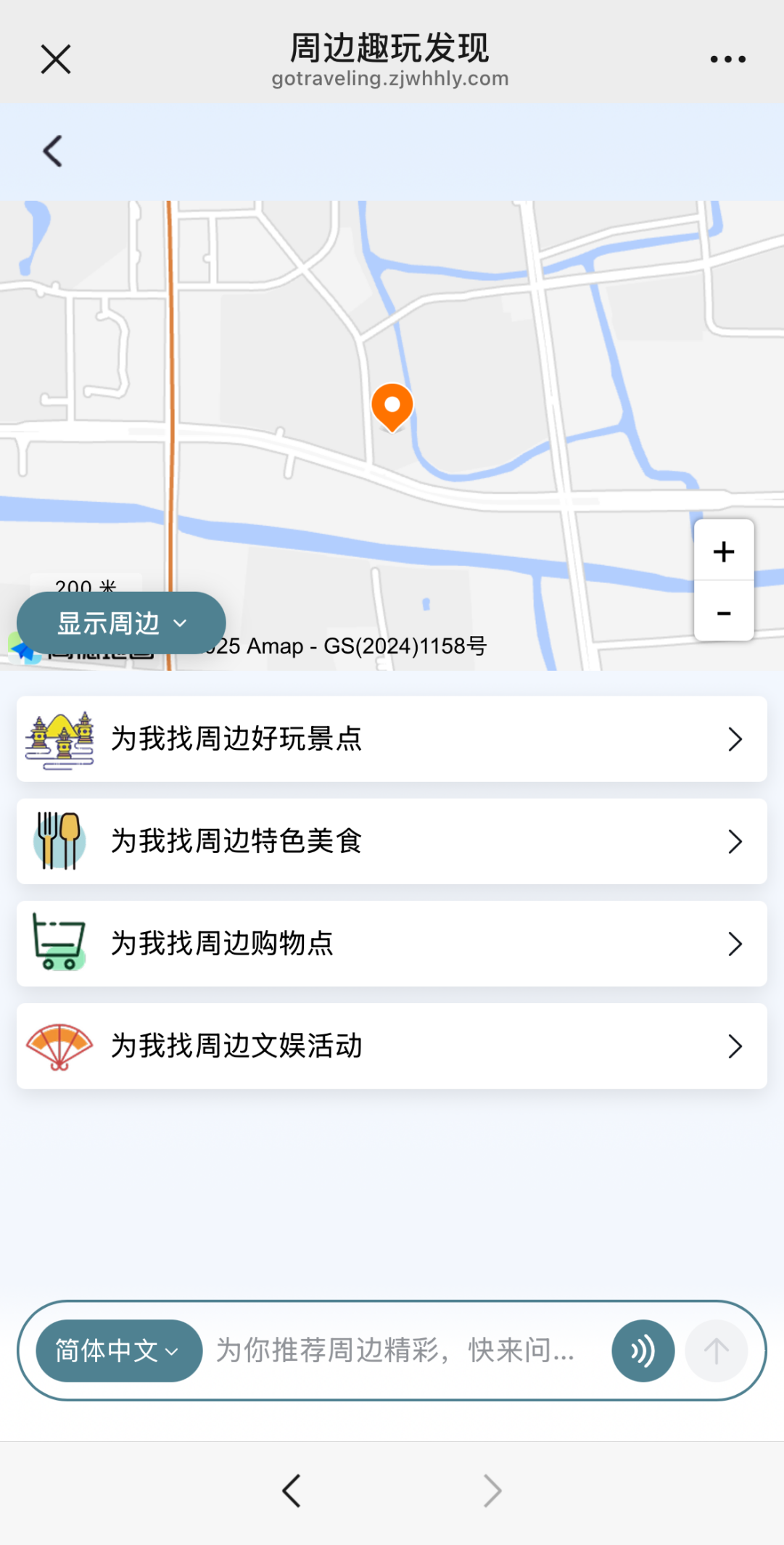
Task: Click the send arrow icon
Action: point(717,1350)
